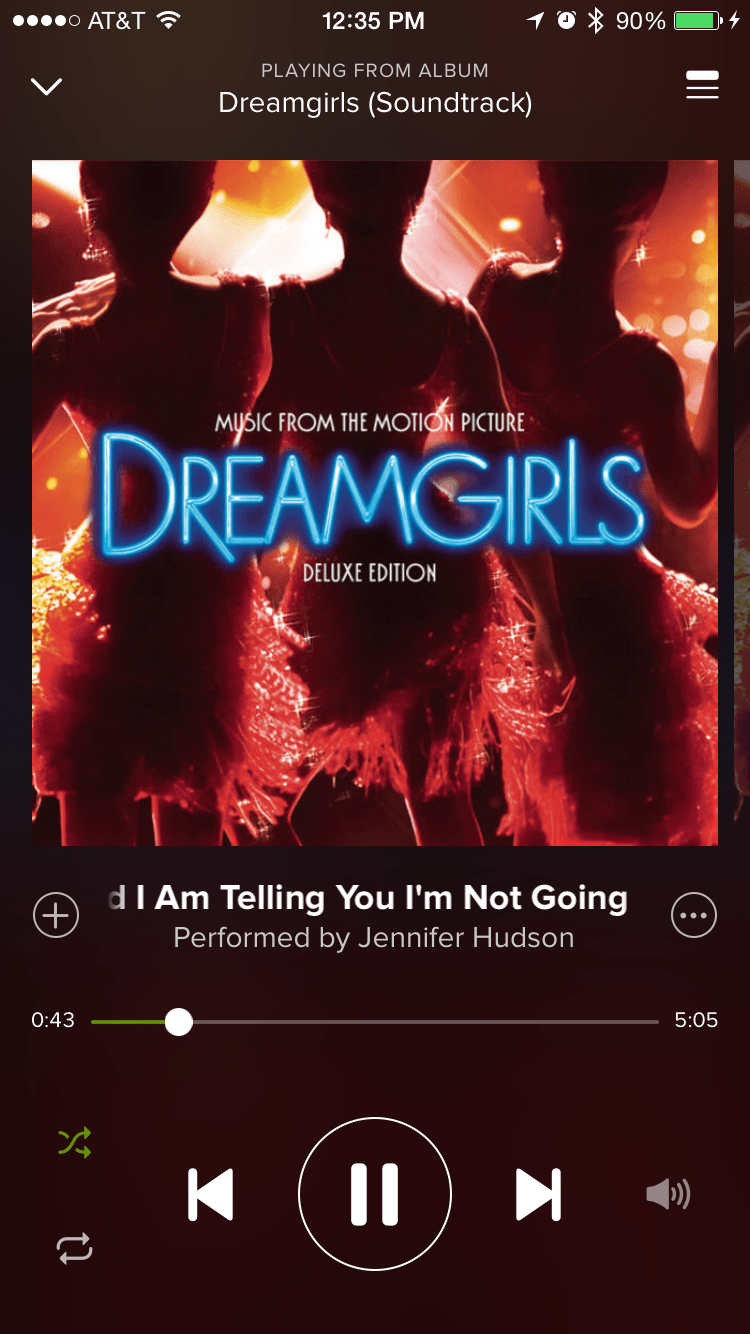The height and width of the screenshot is (1334, 750).
Task: Pause the current track
Action: [375, 1194]
